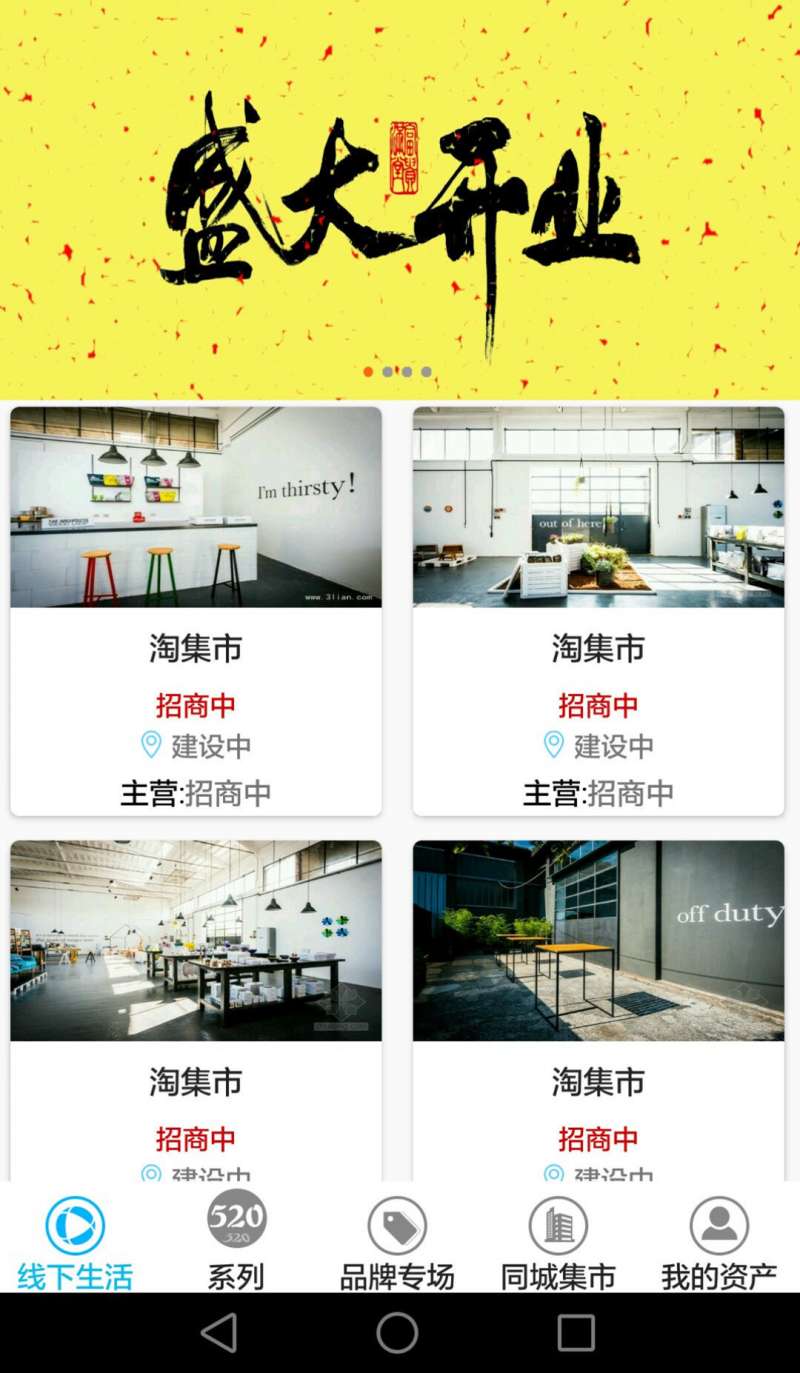Switch to the 线下生活 tab
Viewport: 800px width, 1373px height.
point(75,1242)
